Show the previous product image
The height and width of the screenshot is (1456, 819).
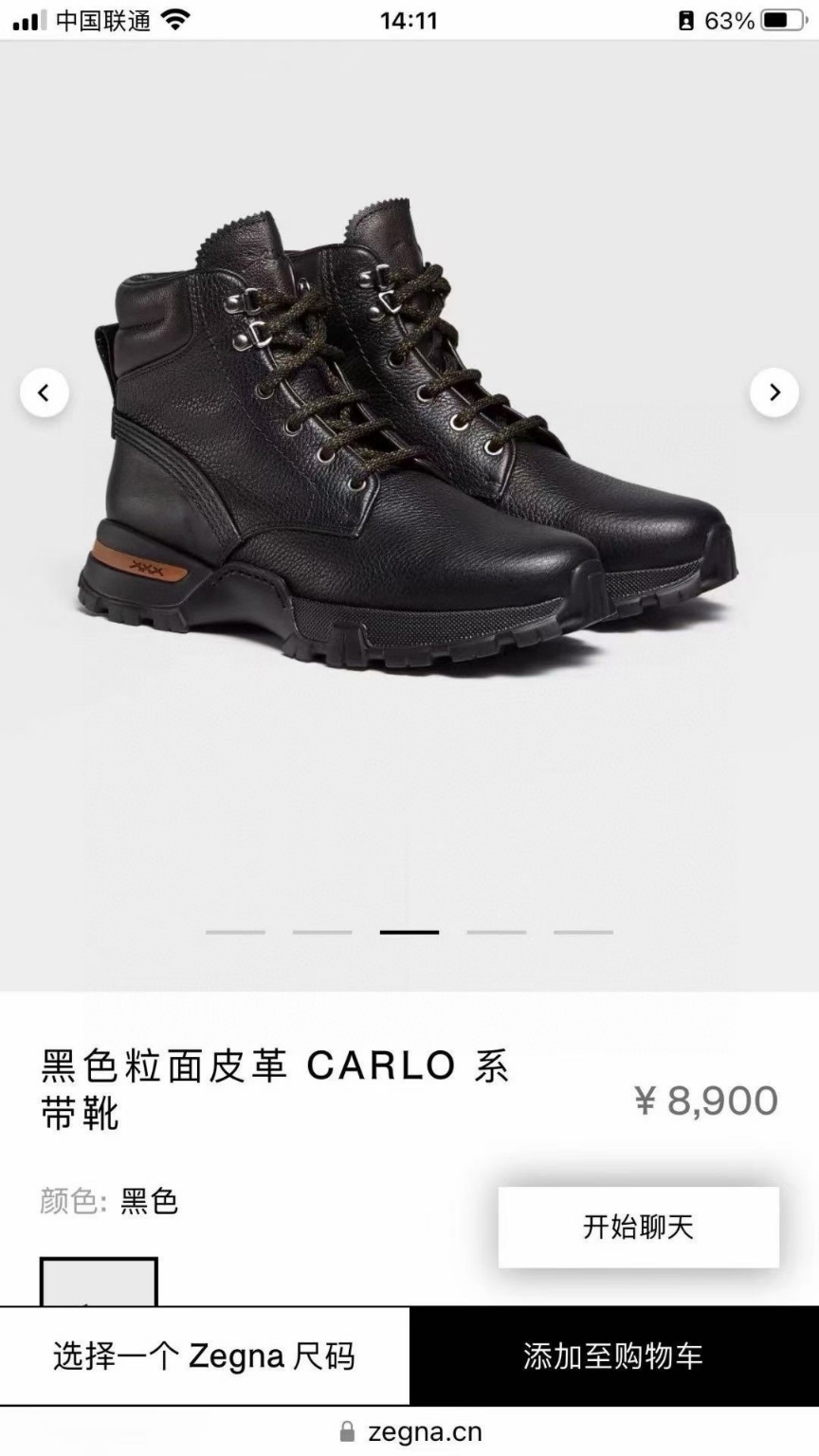(x=44, y=391)
